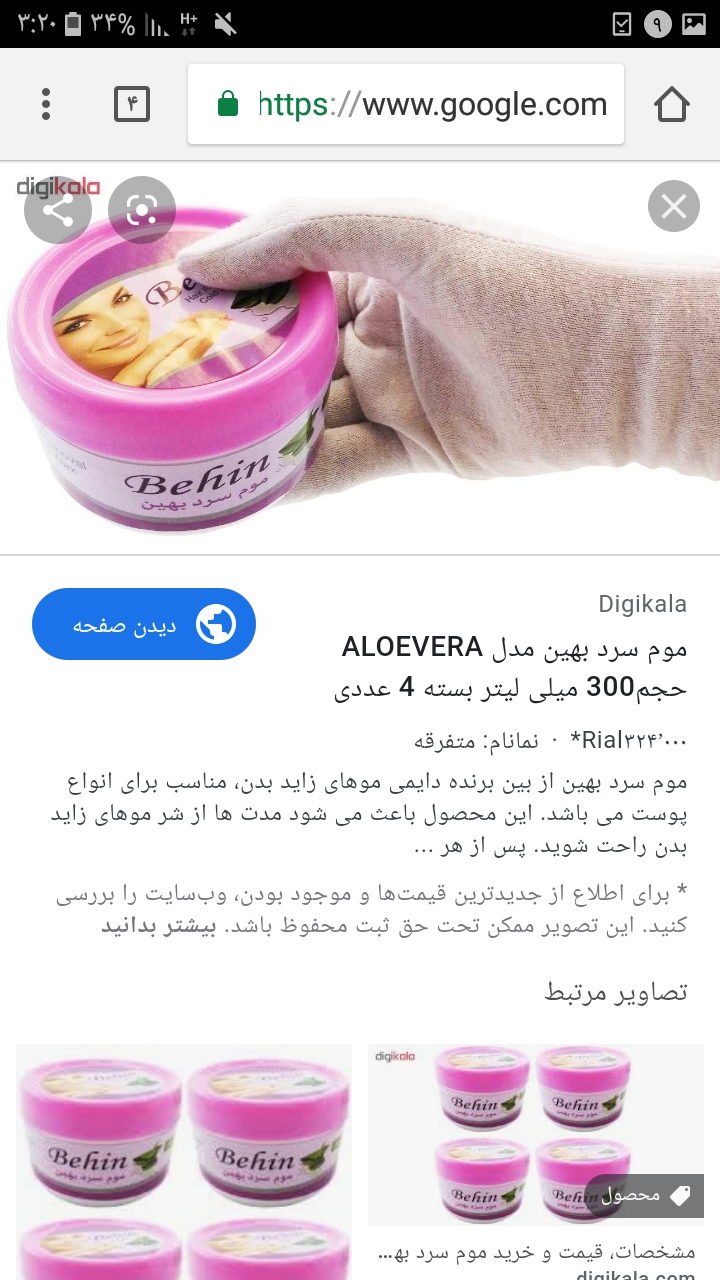Open the related image without the Digikala logo
Viewport: 720px width, 1280px height.
[184, 1160]
